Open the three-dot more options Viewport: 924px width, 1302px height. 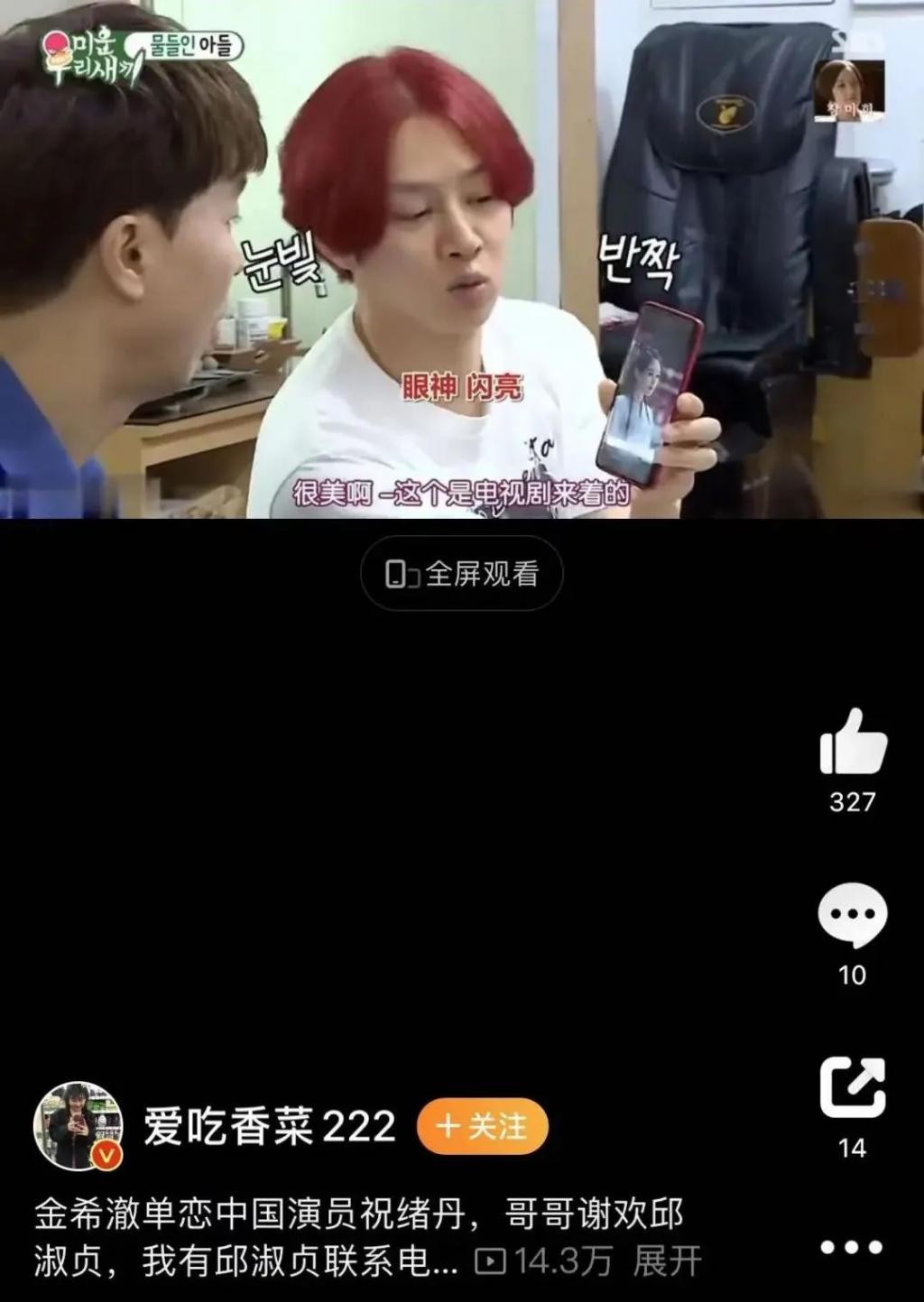(851, 1248)
